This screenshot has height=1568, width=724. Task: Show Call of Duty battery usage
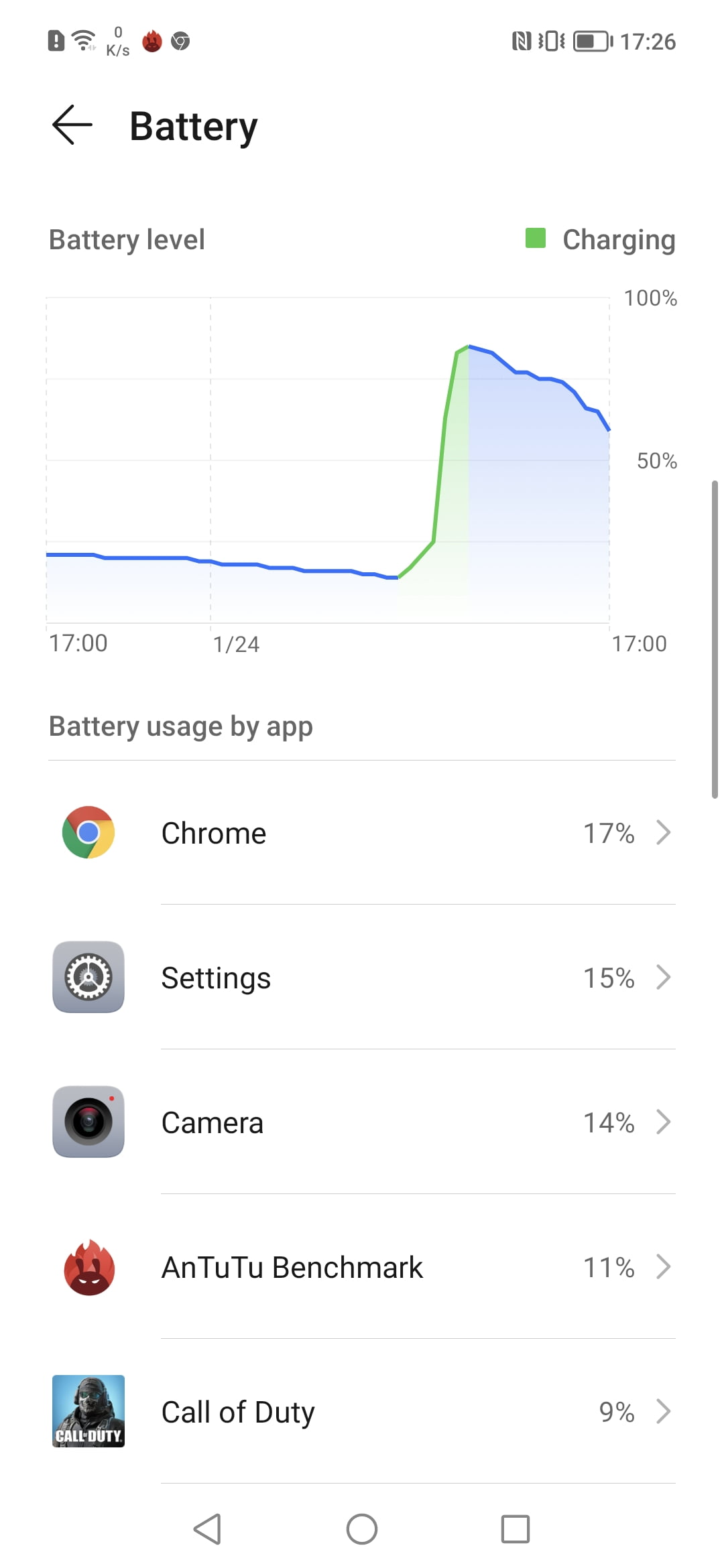[362, 1412]
